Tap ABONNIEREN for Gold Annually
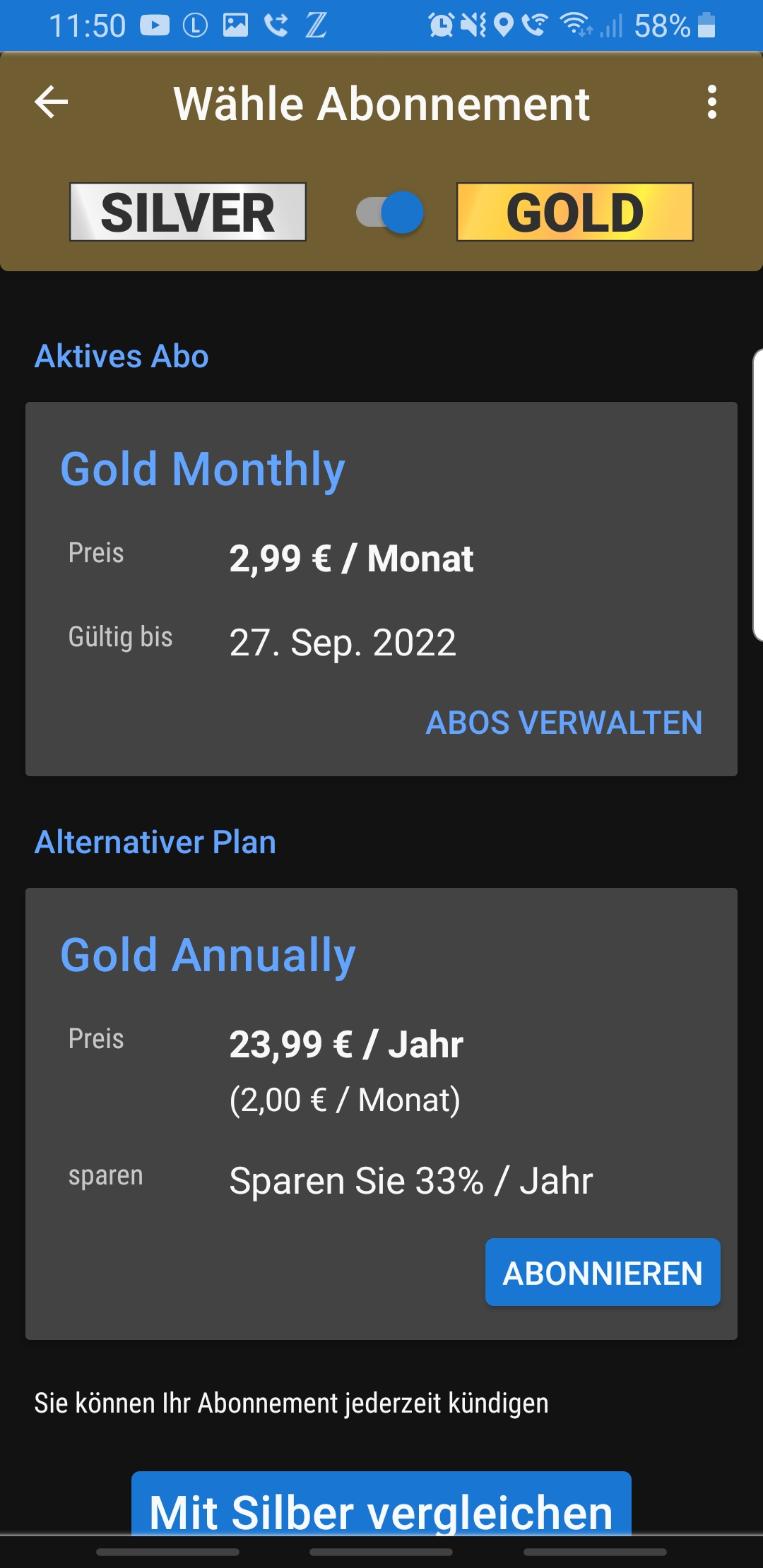 (x=603, y=1273)
